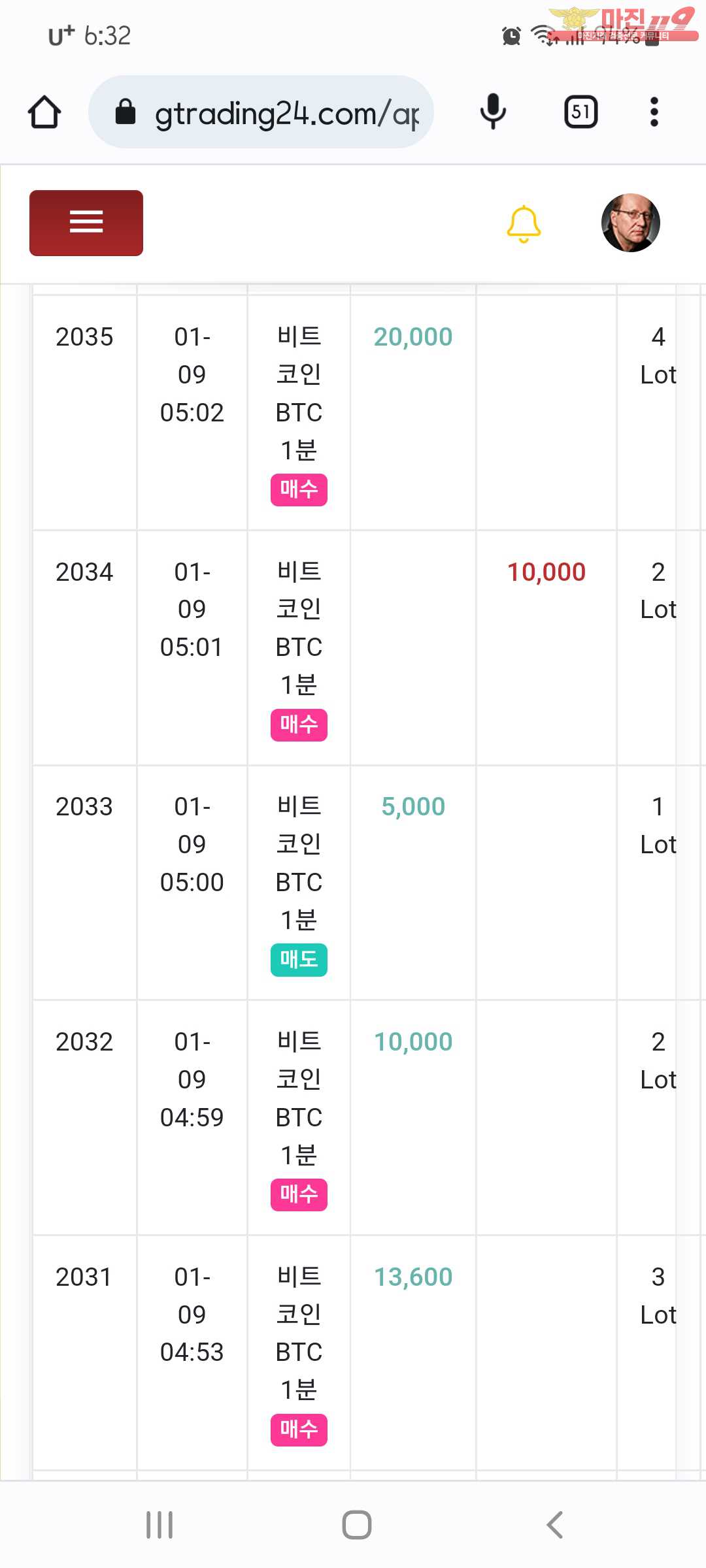Open the yellow notifications bell
The image size is (706, 1568).
click(524, 224)
